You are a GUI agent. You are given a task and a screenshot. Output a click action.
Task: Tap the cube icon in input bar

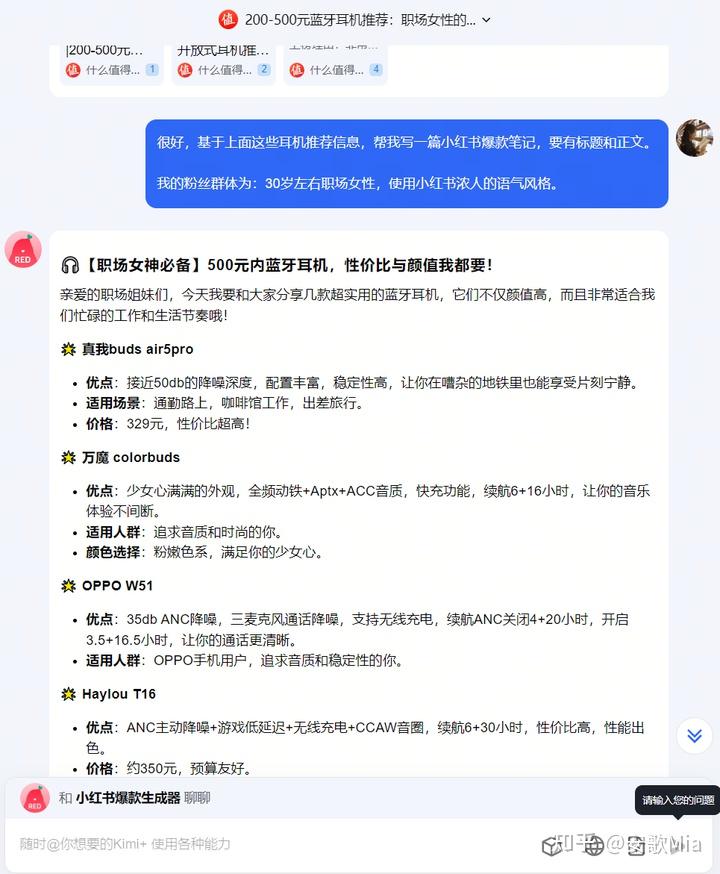coord(552,846)
